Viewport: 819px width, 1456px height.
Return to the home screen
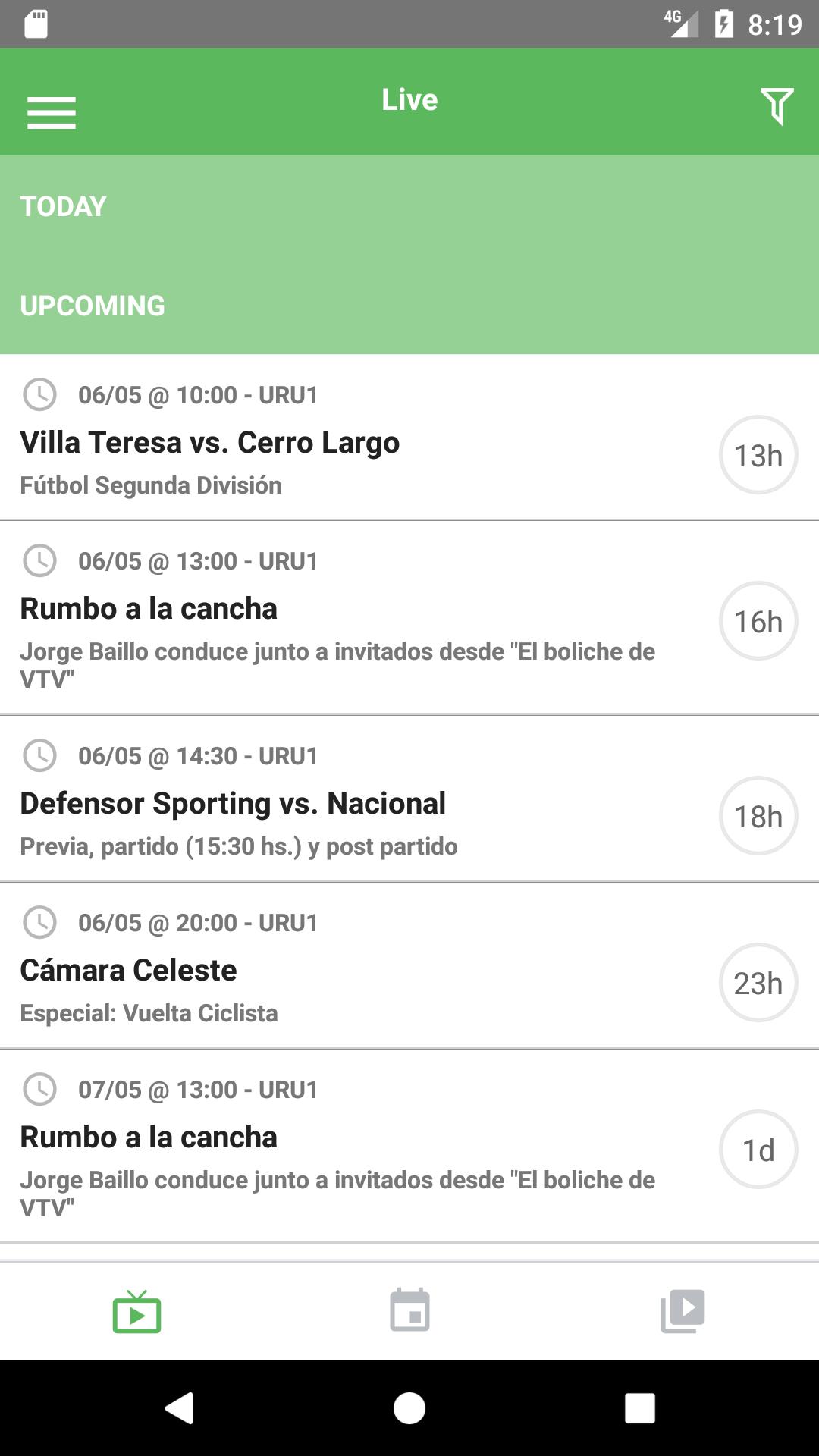click(x=409, y=1408)
